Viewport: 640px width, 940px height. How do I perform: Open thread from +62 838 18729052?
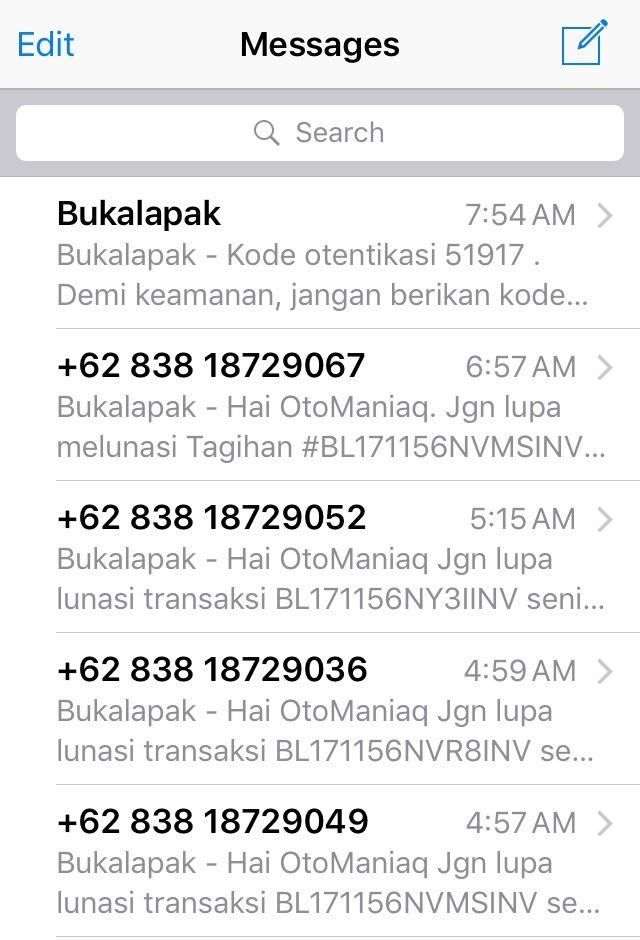pyautogui.click(x=320, y=558)
